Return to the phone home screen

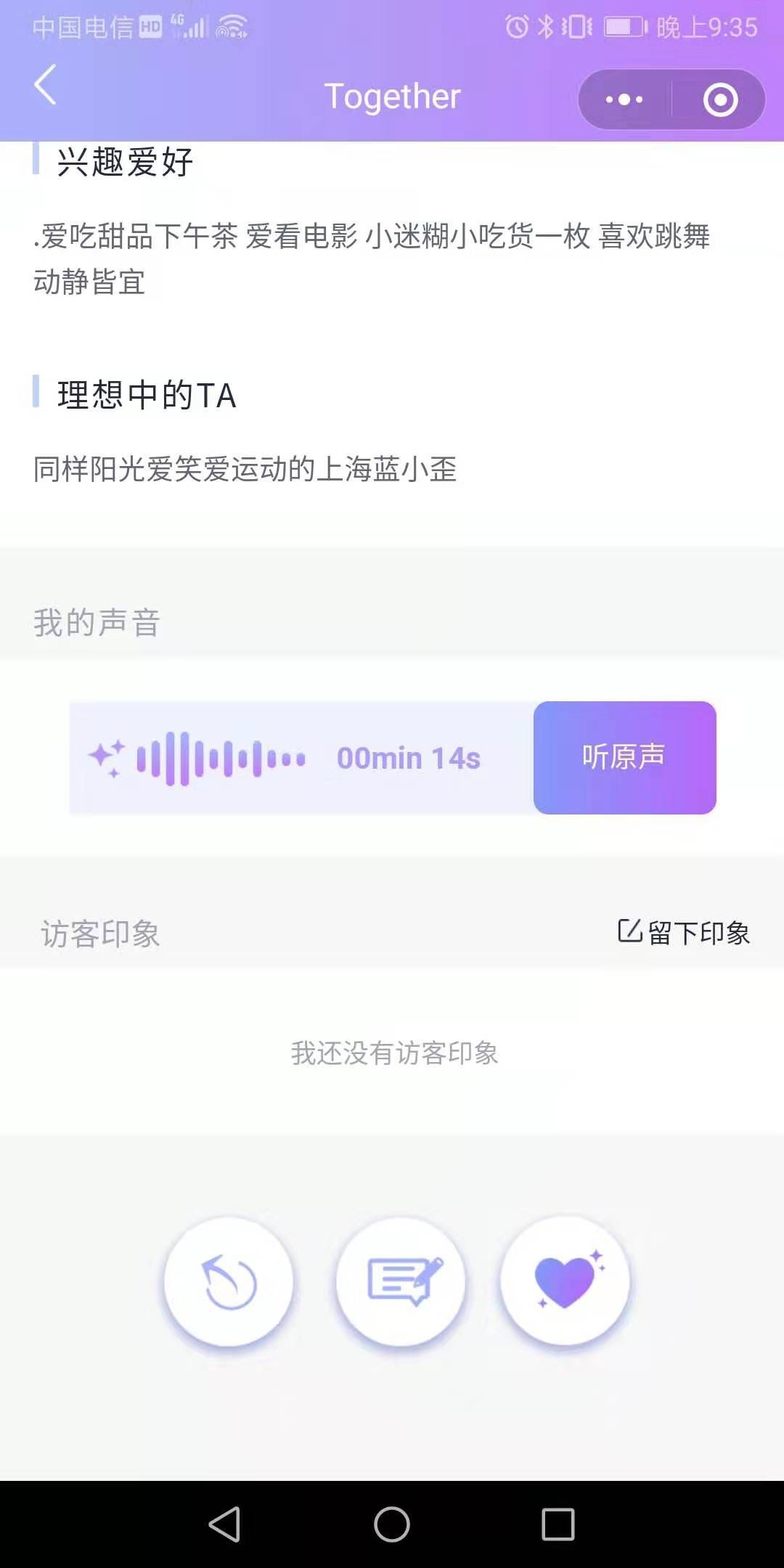tap(392, 1524)
